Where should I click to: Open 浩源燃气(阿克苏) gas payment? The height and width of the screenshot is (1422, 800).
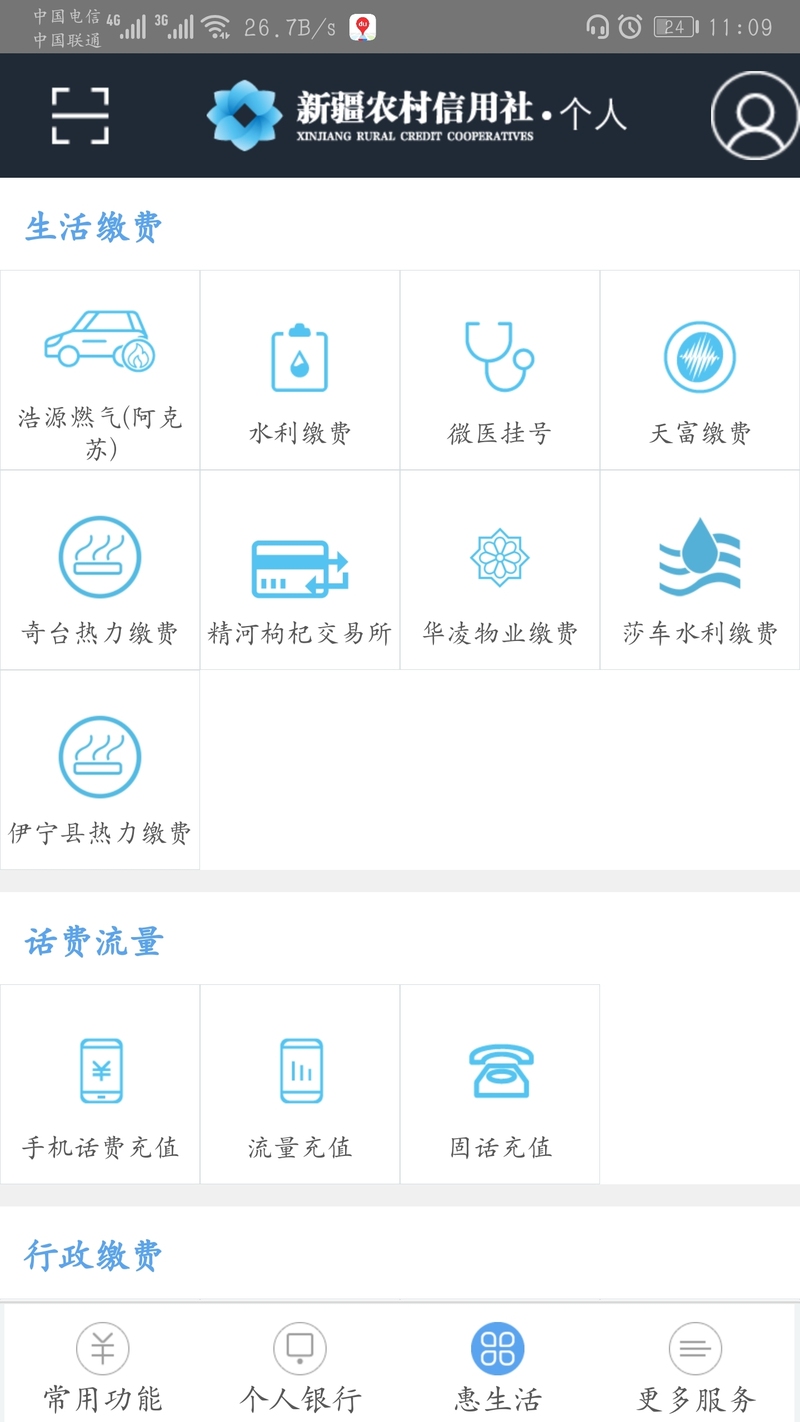click(x=100, y=370)
